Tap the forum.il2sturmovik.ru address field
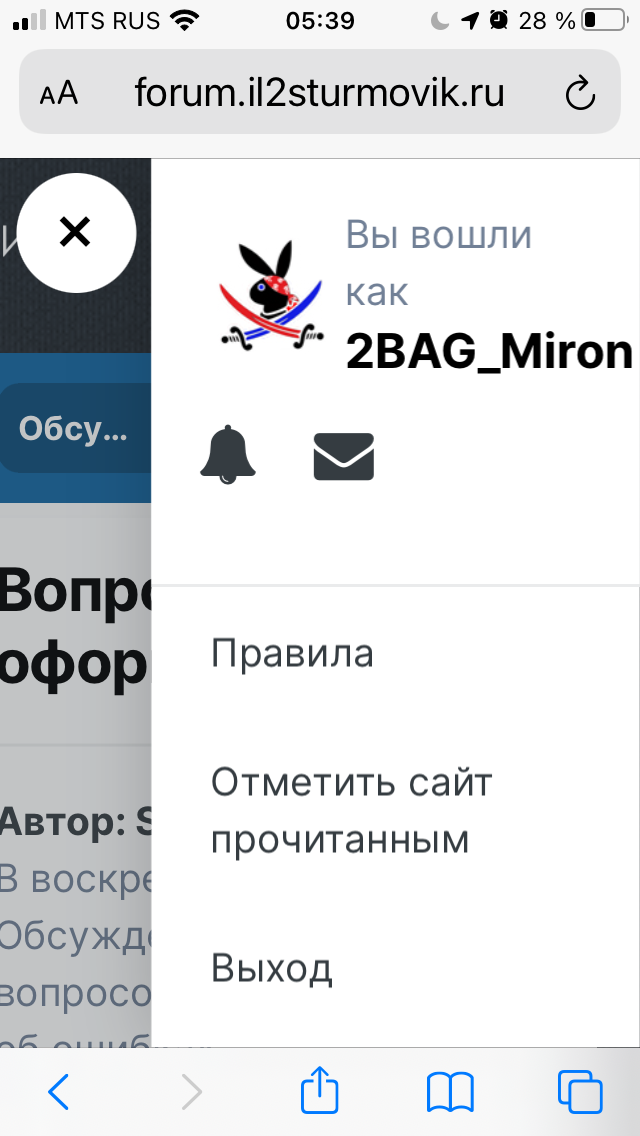This screenshot has width=640, height=1136. pos(319,94)
